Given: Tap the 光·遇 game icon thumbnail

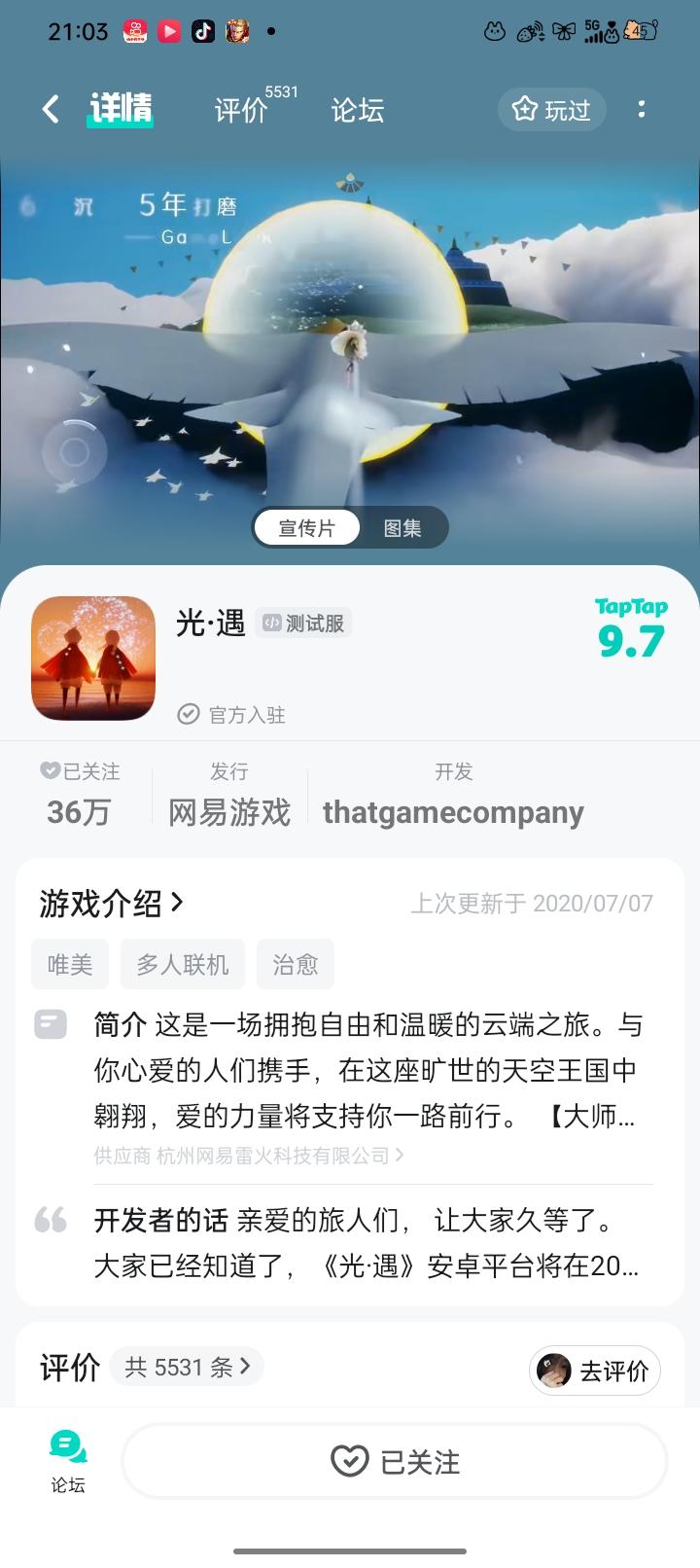Looking at the screenshot, I should [x=92, y=658].
